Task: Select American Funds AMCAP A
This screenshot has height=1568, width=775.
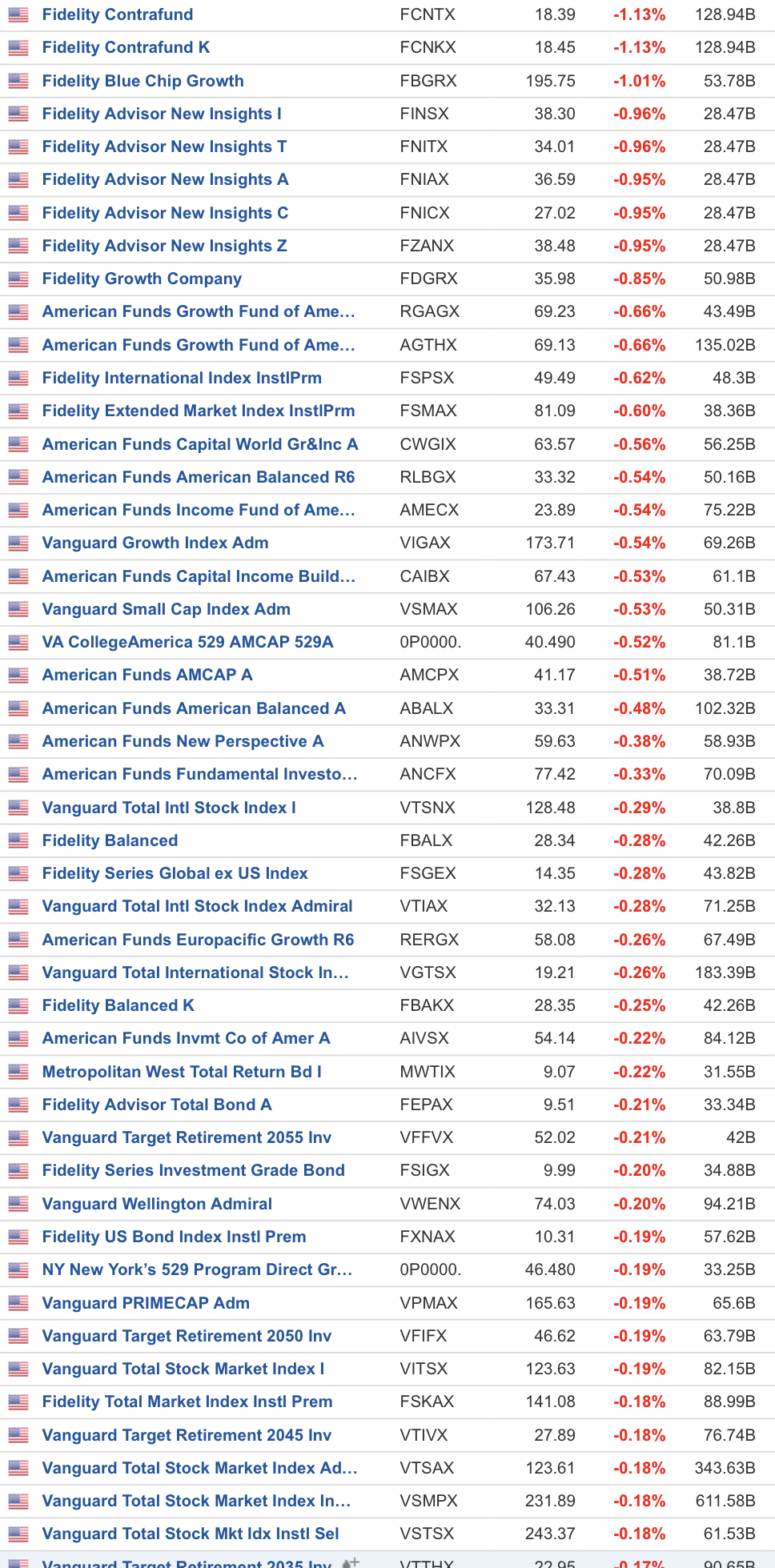Action: pos(147,675)
